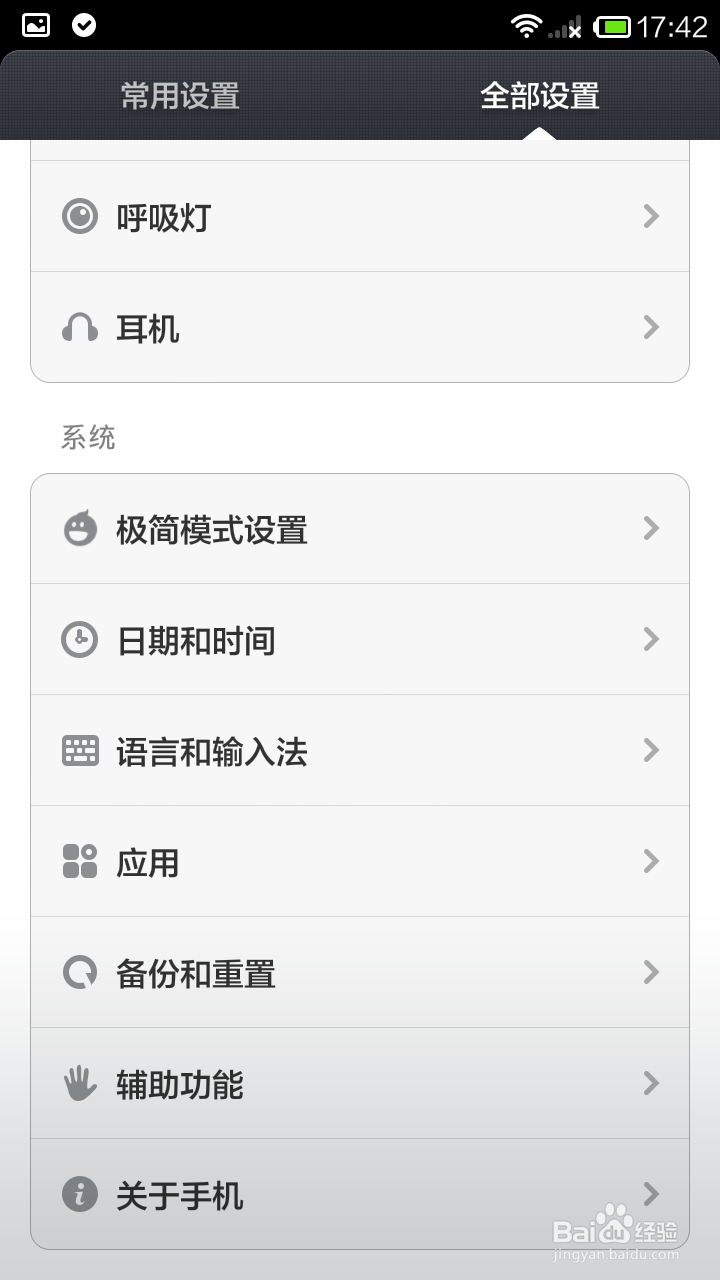The width and height of the screenshot is (720, 1280).
Task: Switch to the 常用设置 tab
Action: 180,97
